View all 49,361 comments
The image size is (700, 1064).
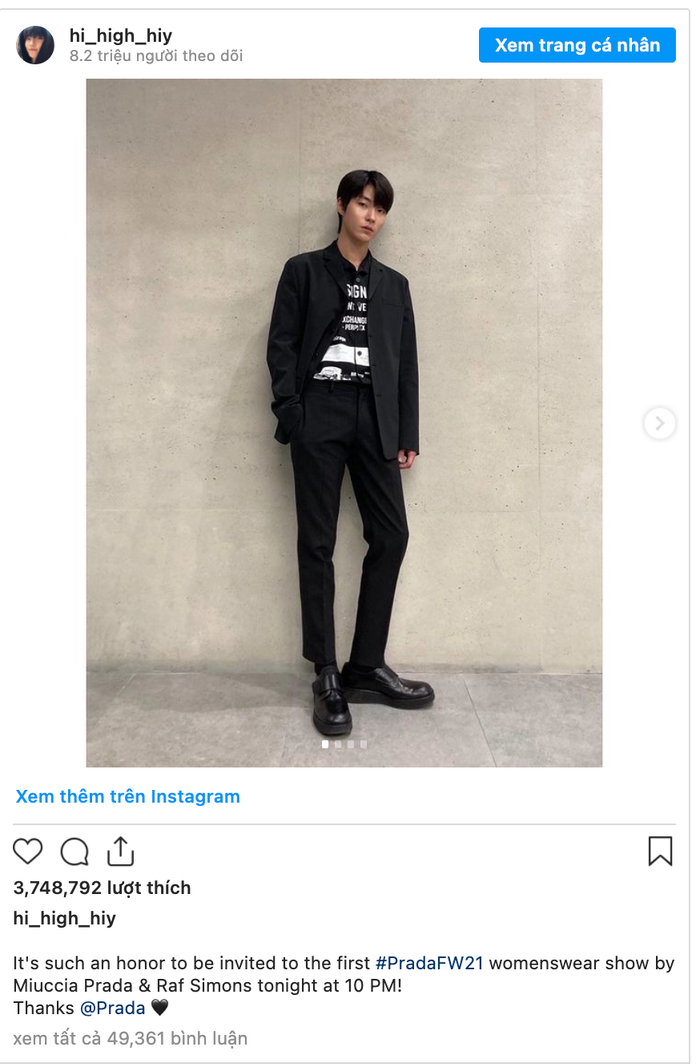click(130, 1038)
